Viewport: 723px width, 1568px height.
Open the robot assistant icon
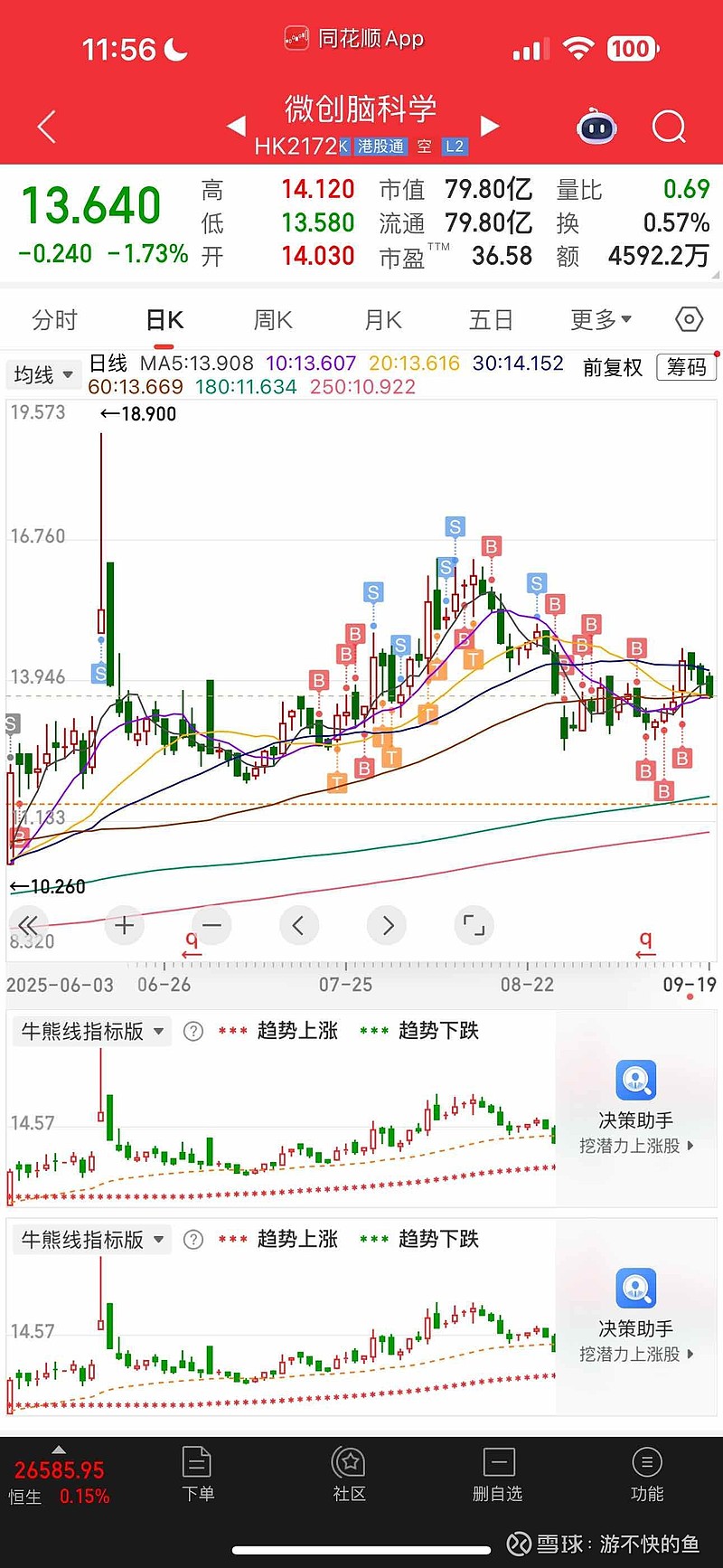click(596, 128)
